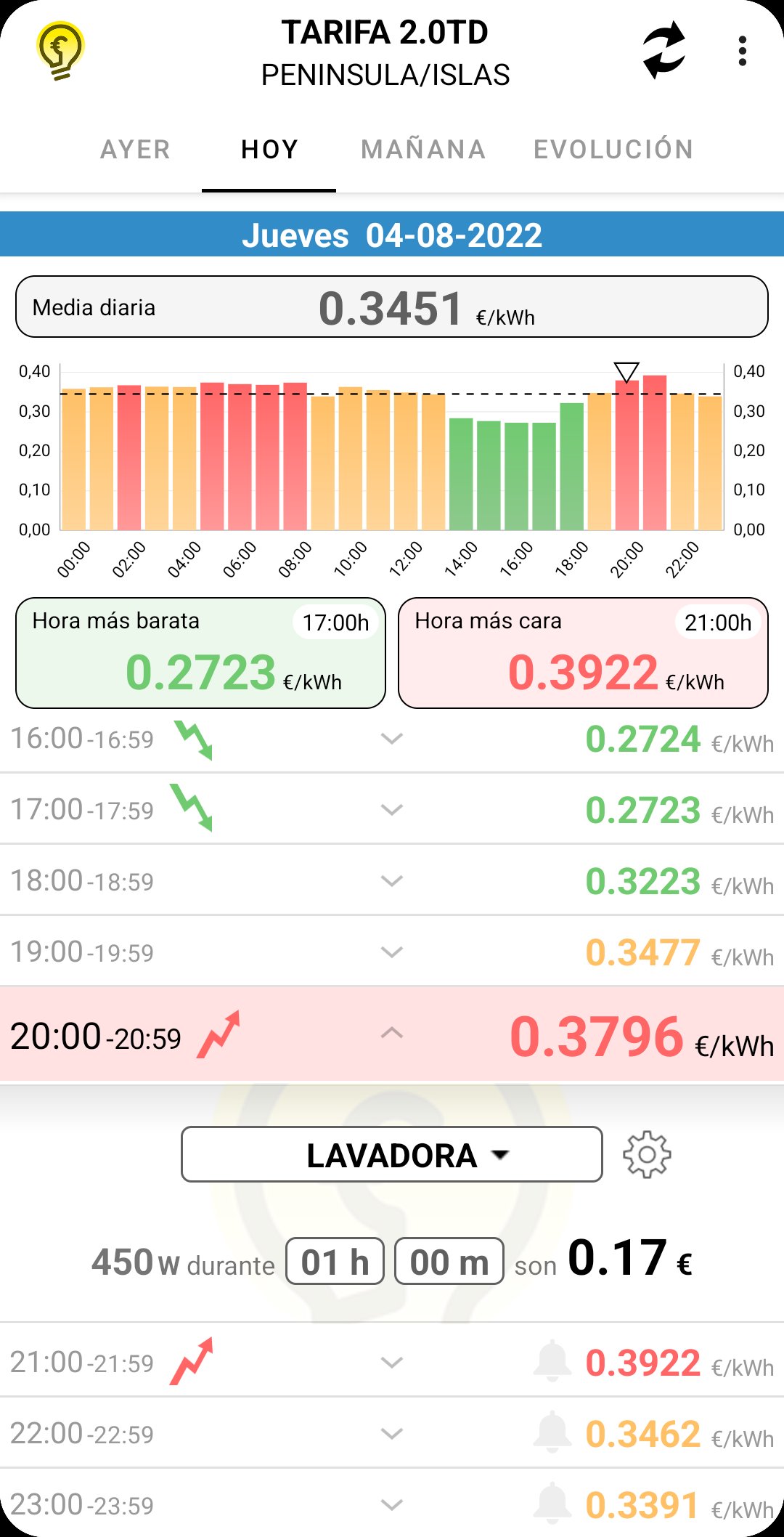Expand the 19:00-19:59 hour row
784x1537 pixels.
click(392, 952)
